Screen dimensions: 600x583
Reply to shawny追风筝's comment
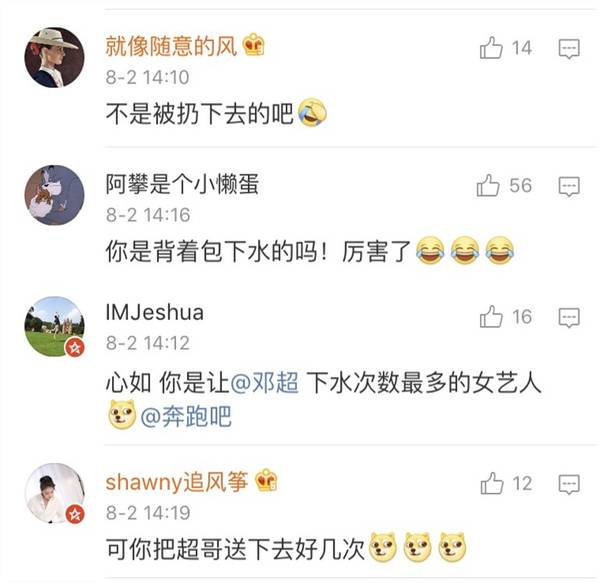pyautogui.click(x=569, y=484)
